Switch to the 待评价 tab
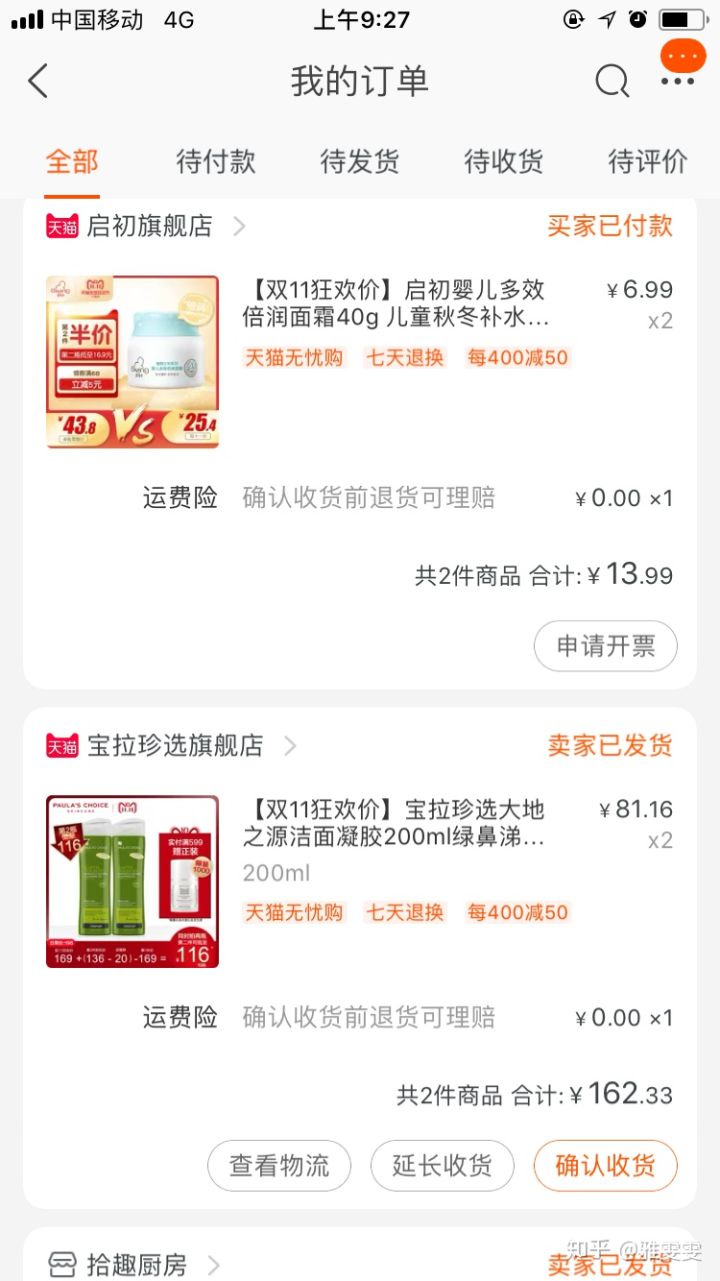Image resolution: width=720 pixels, height=1281 pixels. [648, 161]
